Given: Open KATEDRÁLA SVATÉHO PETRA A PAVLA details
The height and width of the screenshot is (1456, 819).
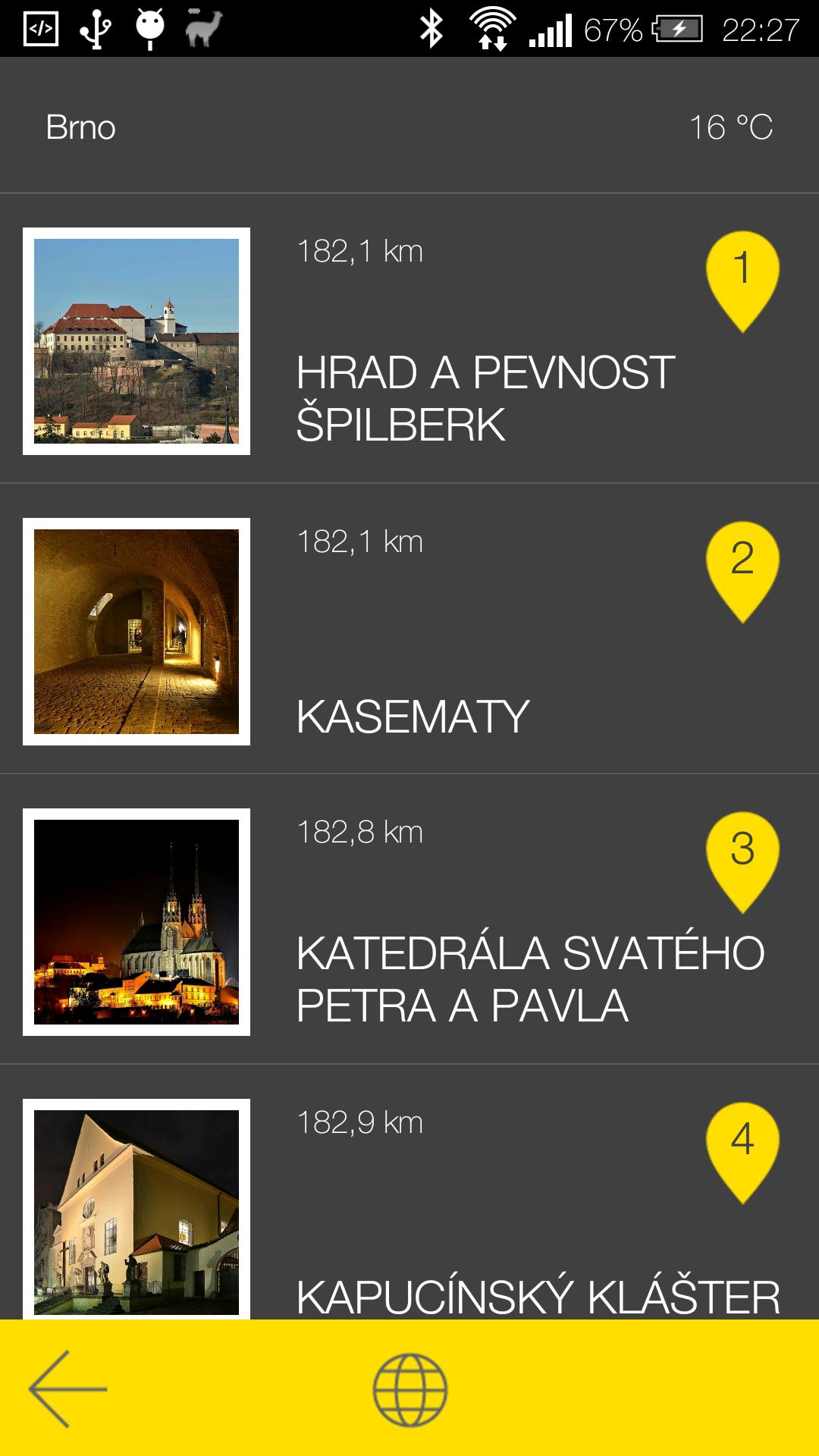Looking at the screenshot, I should [x=531, y=978].
